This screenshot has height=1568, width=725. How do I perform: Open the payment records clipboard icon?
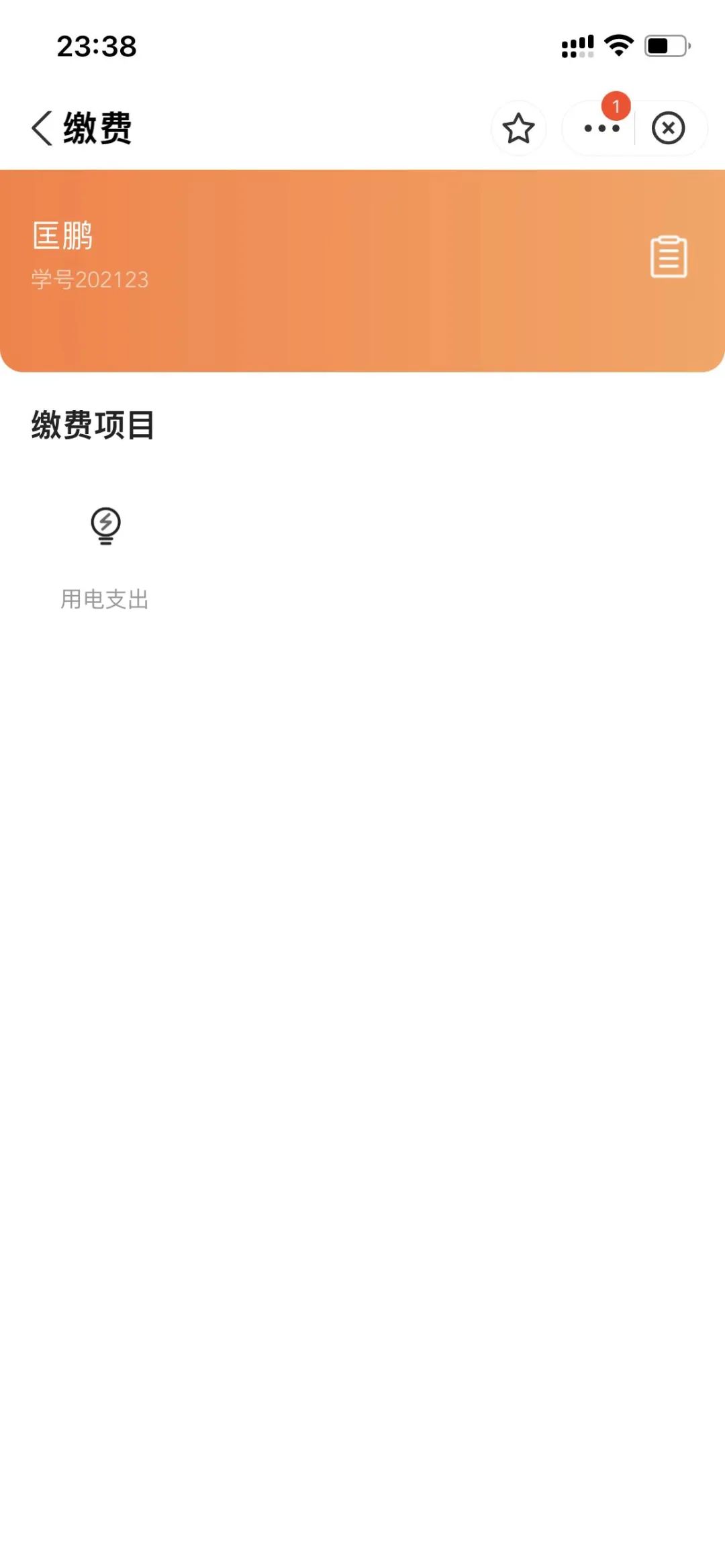(669, 256)
